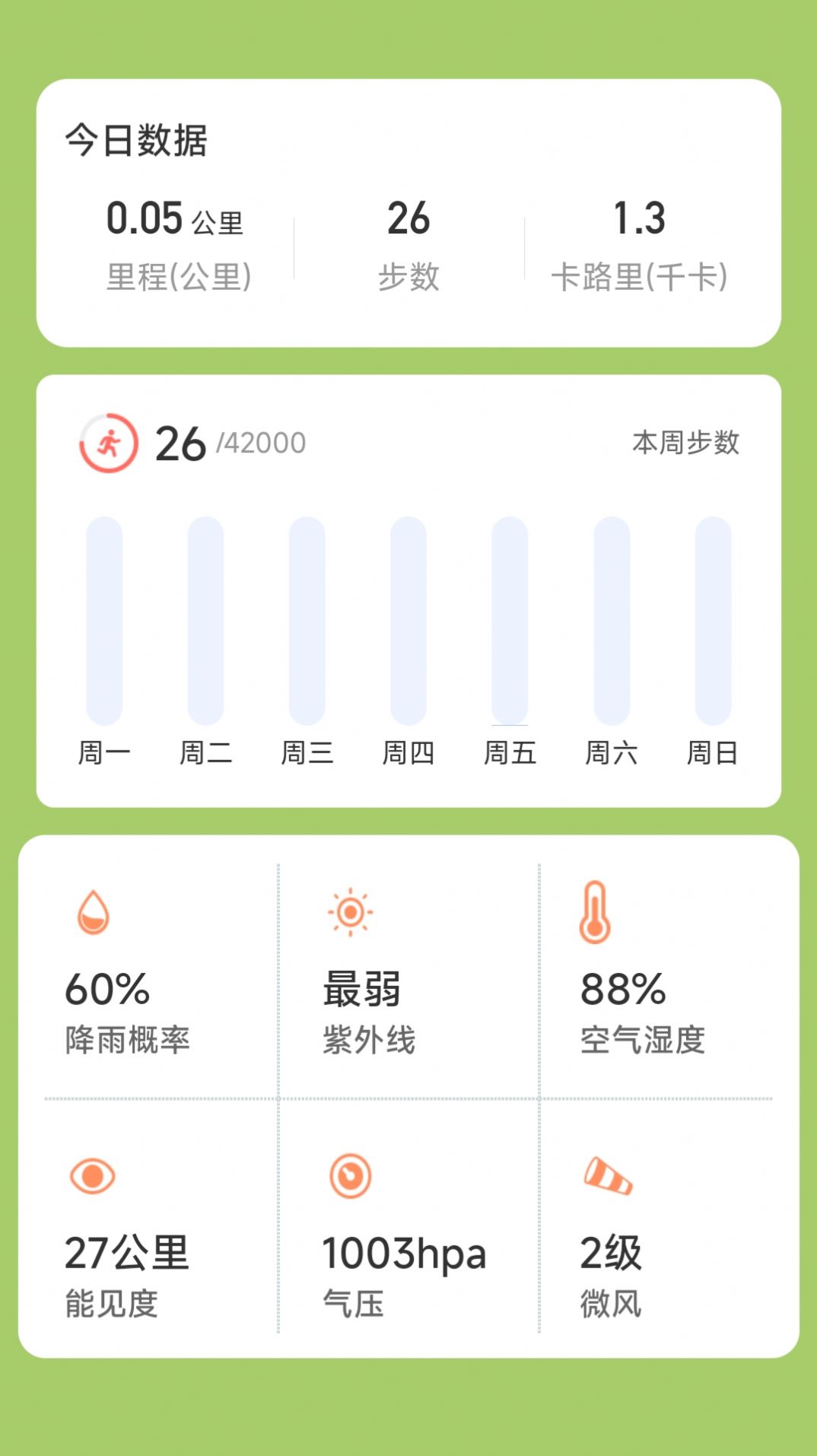Image resolution: width=817 pixels, height=1456 pixels.
Task: Tap the 1003hpa pressure value
Action: (403, 1252)
